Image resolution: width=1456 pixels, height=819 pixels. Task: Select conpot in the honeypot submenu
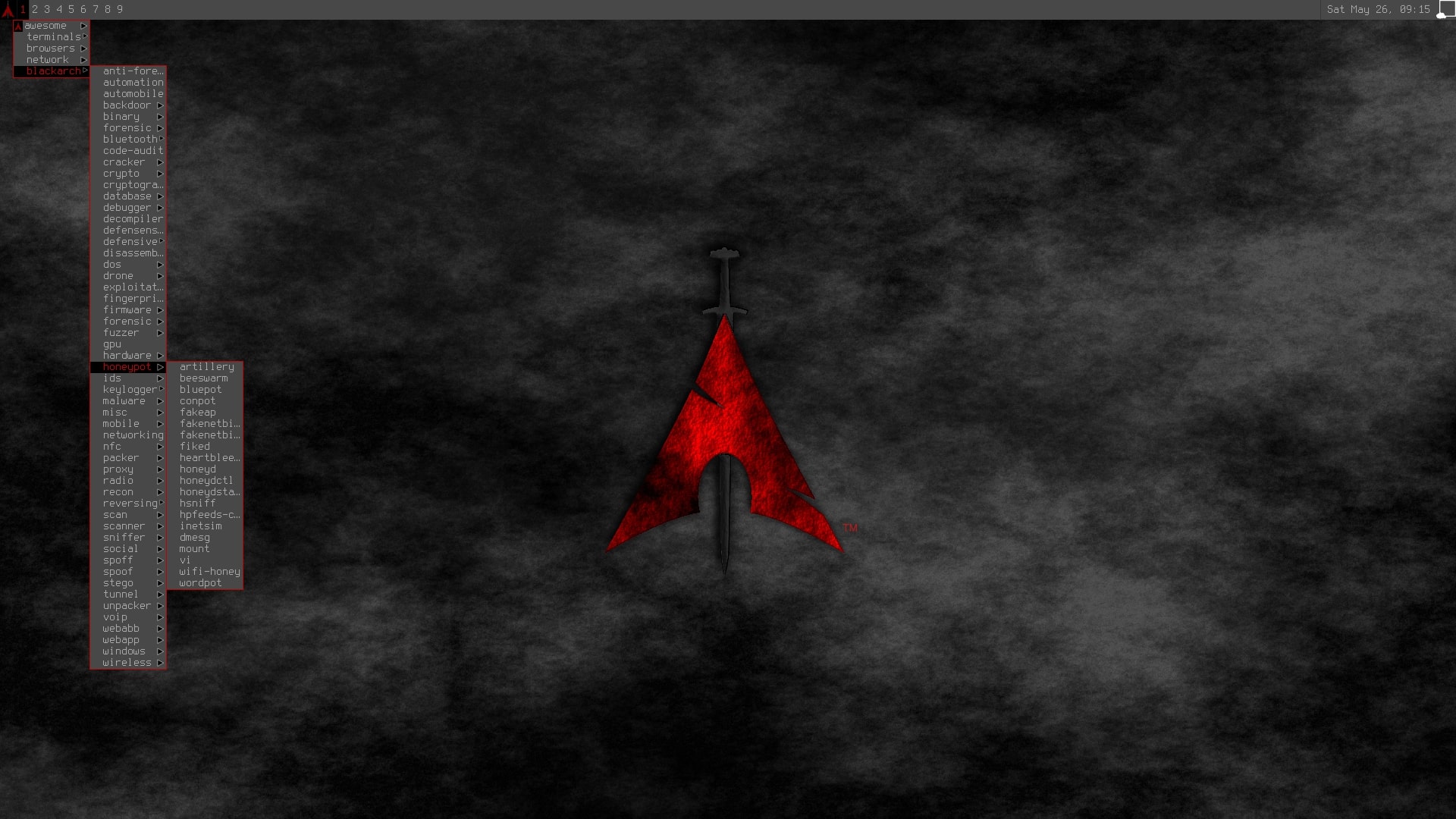click(197, 401)
